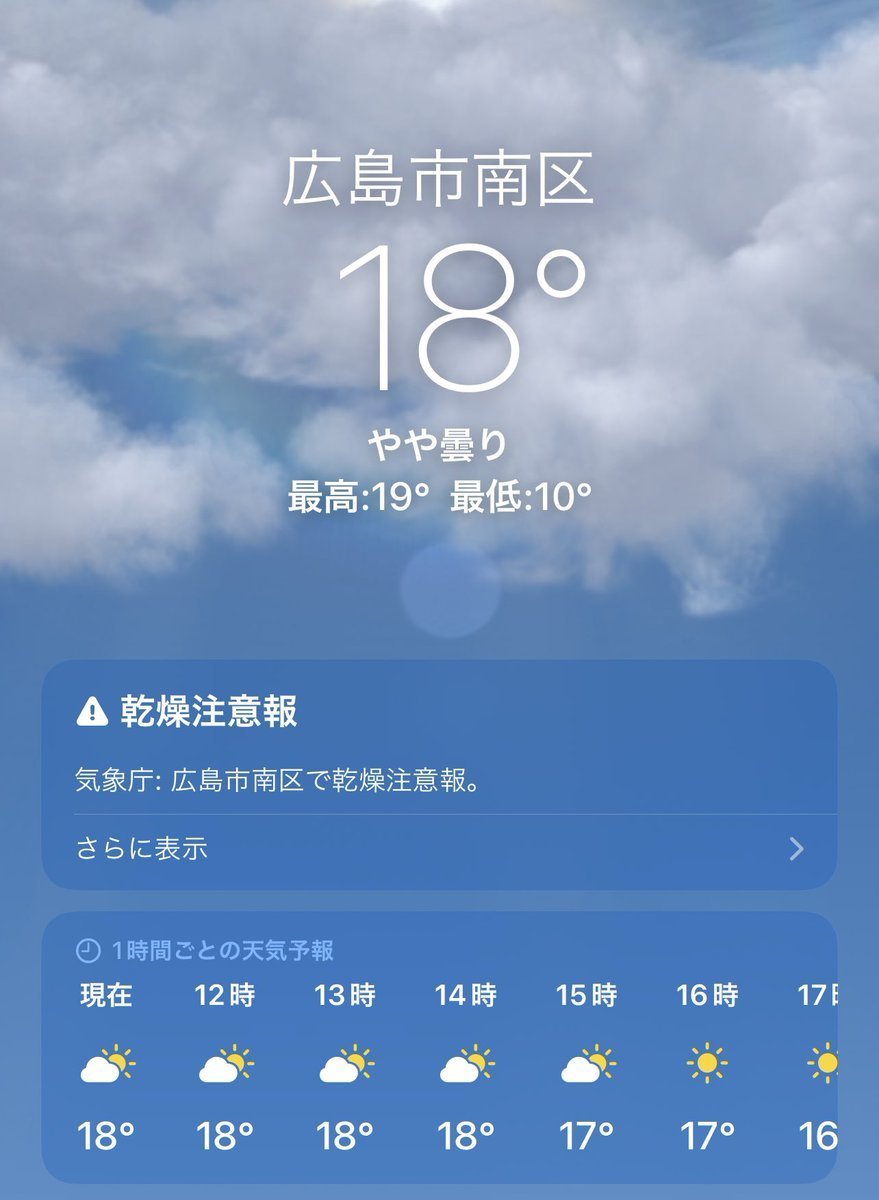Open さらに表示 for the 乾燥注意報 alert

(x=440, y=850)
